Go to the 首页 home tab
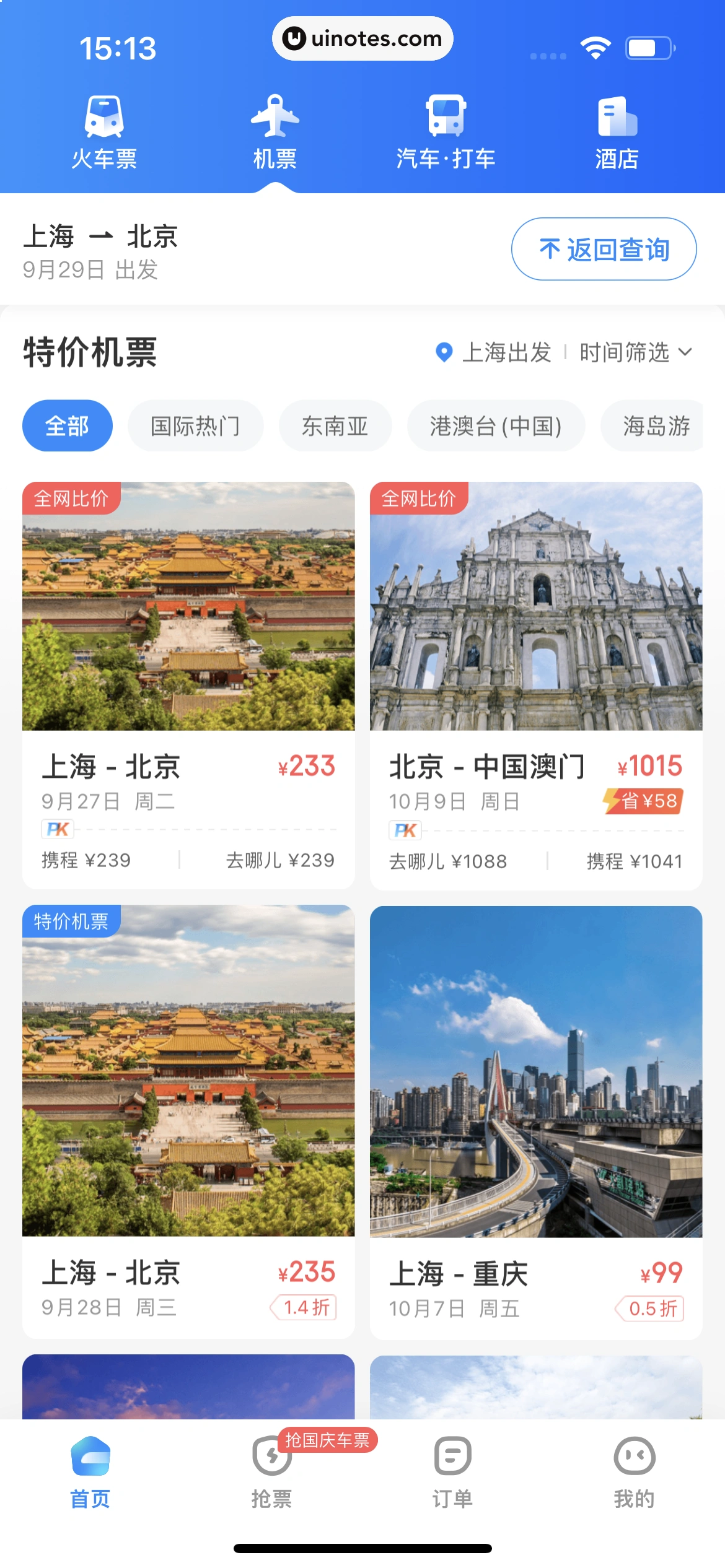 click(90, 1473)
